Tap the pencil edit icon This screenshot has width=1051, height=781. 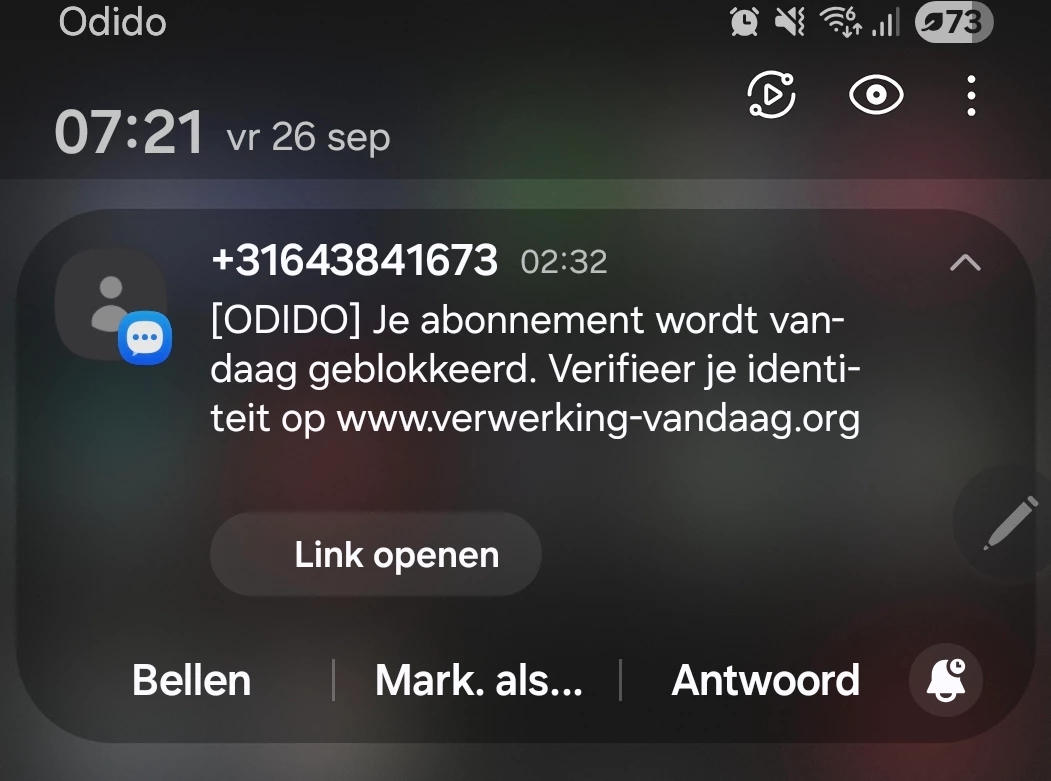coord(1008,523)
